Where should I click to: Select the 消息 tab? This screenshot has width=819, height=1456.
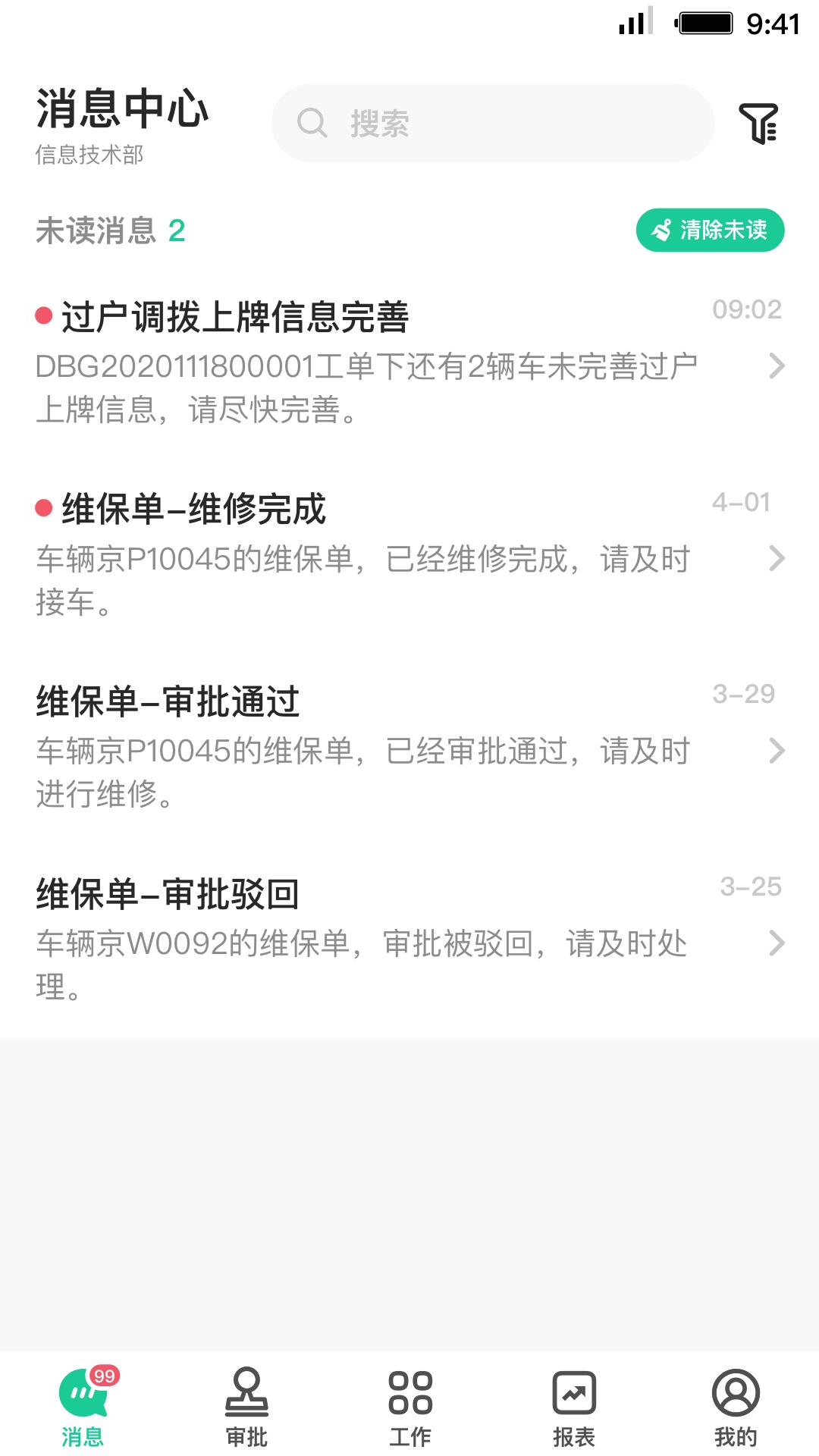click(83, 1407)
